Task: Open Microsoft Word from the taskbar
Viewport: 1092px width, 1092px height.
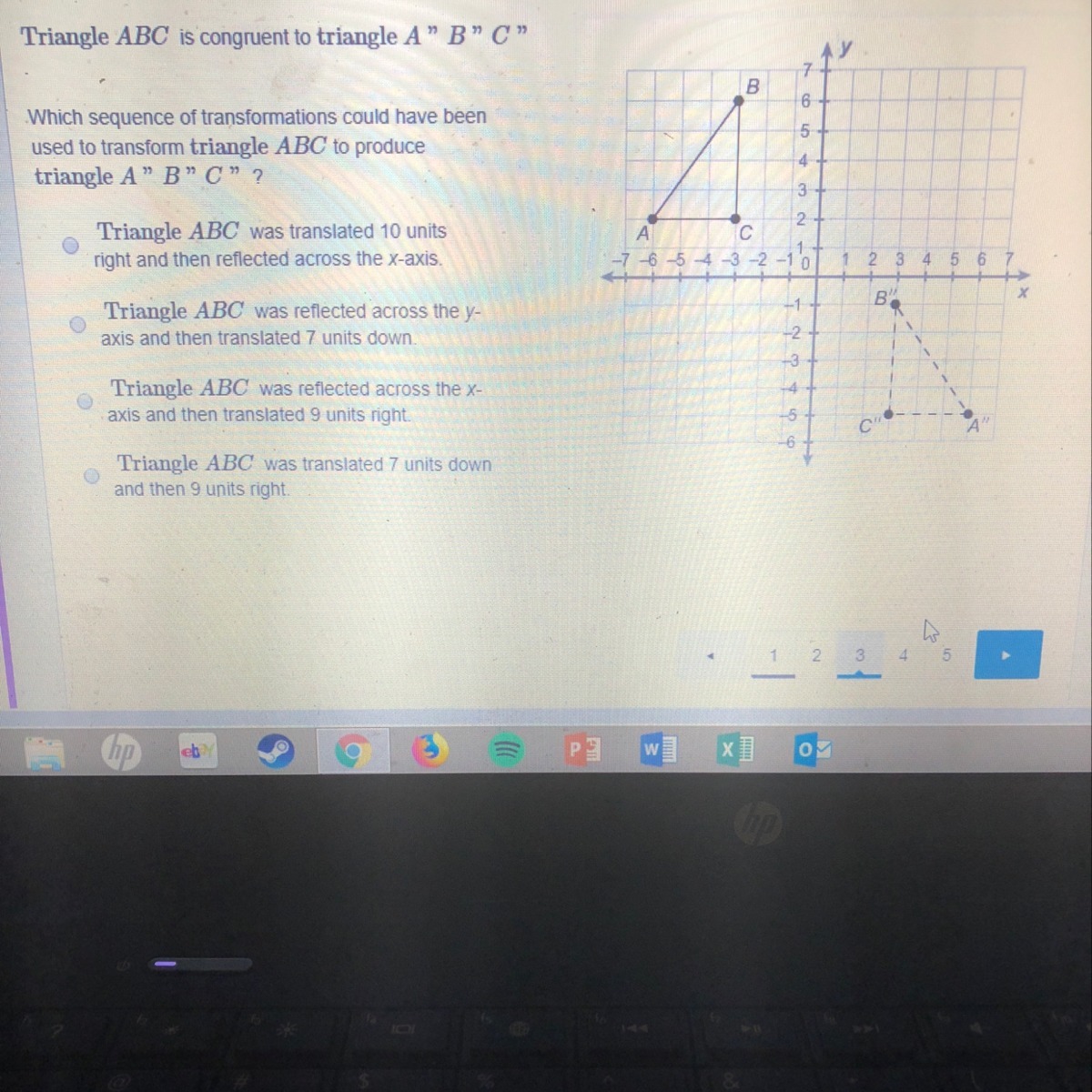Action: pyautogui.click(x=658, y=751)
